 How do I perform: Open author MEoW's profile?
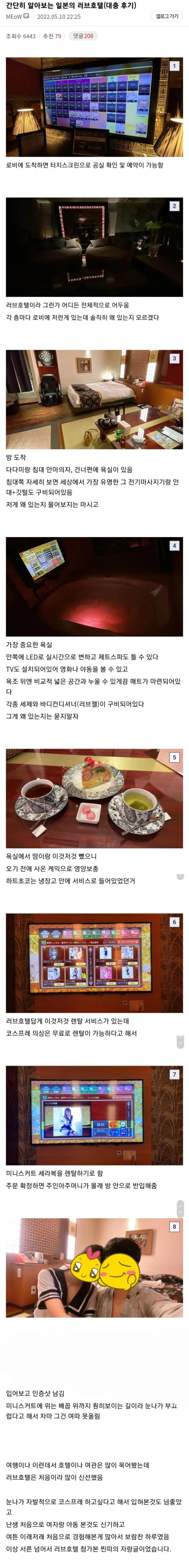(x=13, y=17)
